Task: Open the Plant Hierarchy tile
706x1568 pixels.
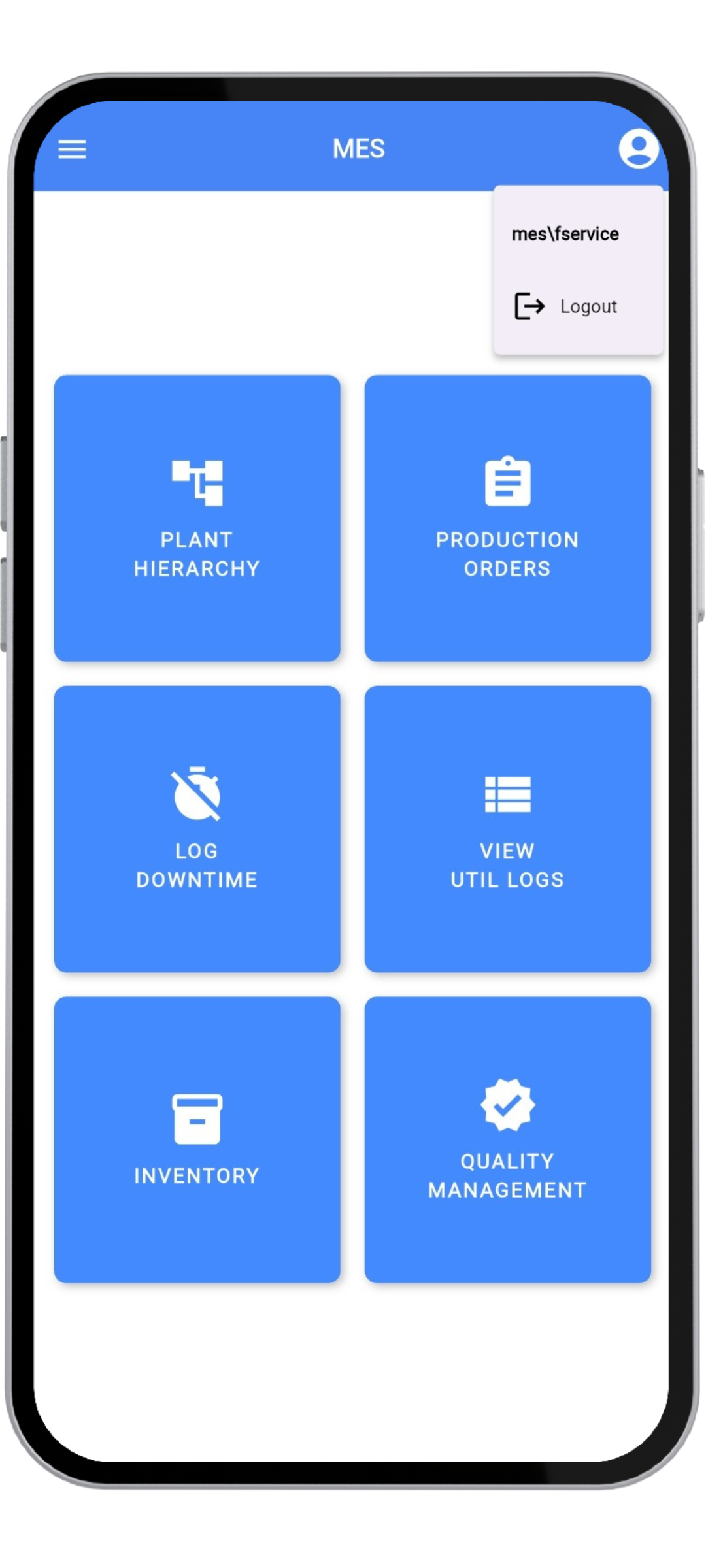Action: tap(197, 518)
